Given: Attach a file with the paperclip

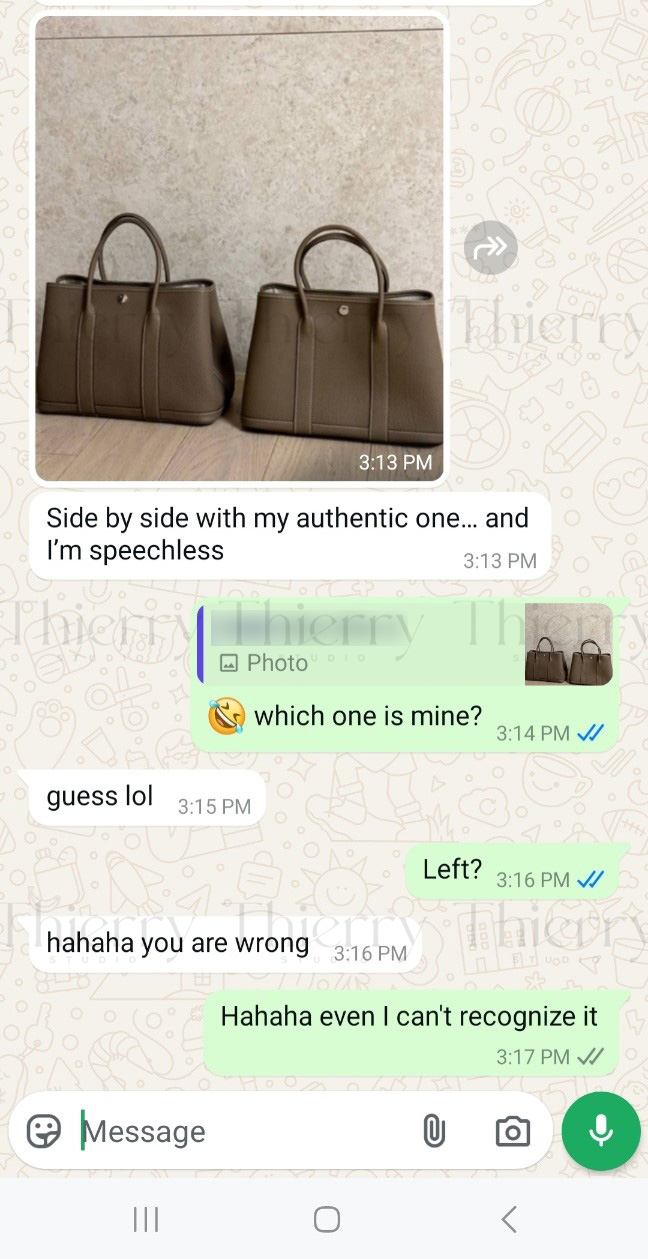Looking at the screenshot, I should (x=433, y=1131).
